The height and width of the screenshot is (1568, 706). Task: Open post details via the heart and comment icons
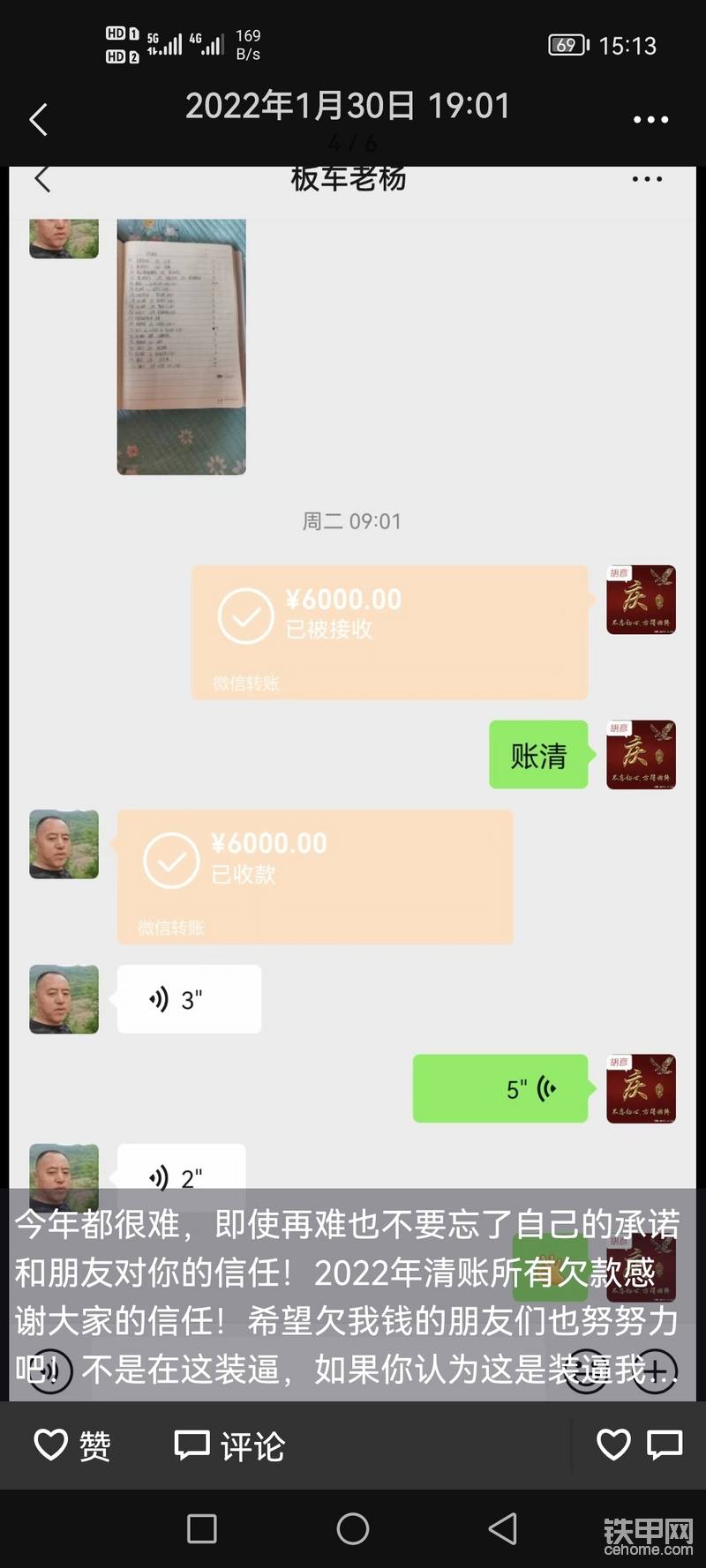click(639, 1445)
